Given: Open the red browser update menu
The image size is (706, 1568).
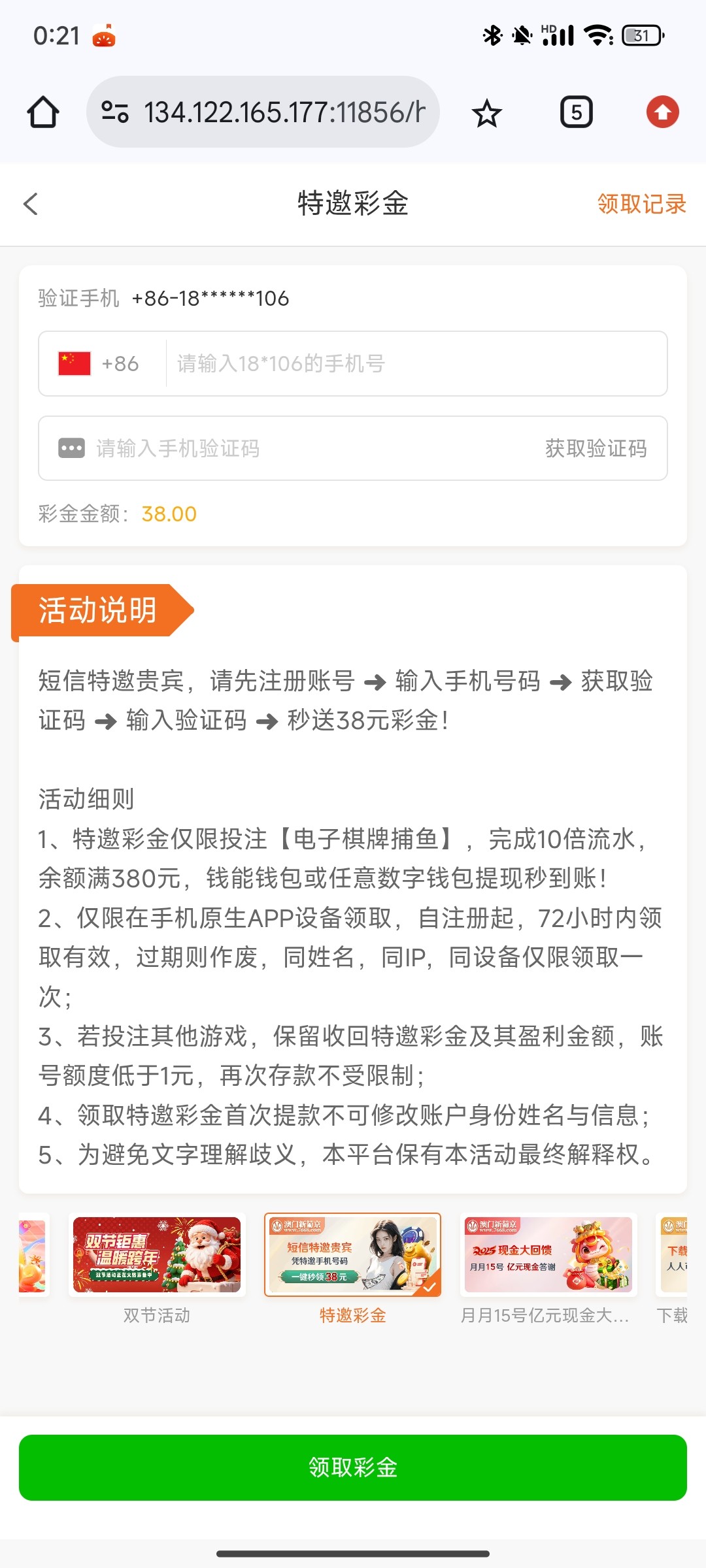Looking at the screenshot, I should pyautogui.click(x=662, y=112).
